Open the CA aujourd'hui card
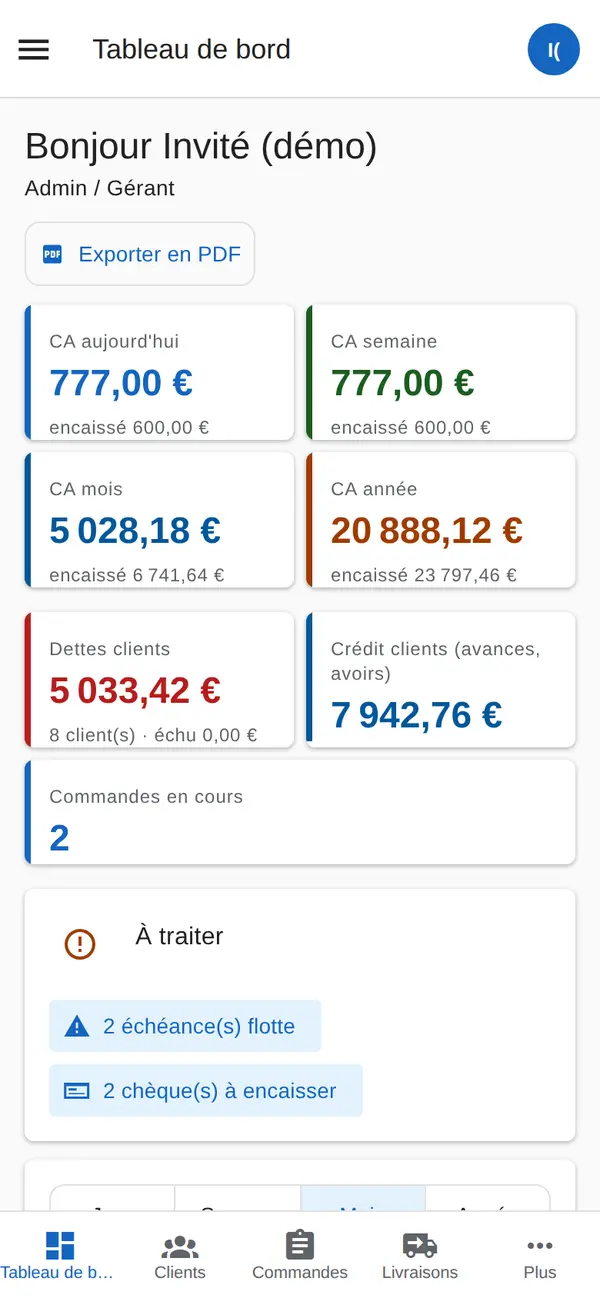The width and height of the screenshot is (600, 1298). click(160, 372)
